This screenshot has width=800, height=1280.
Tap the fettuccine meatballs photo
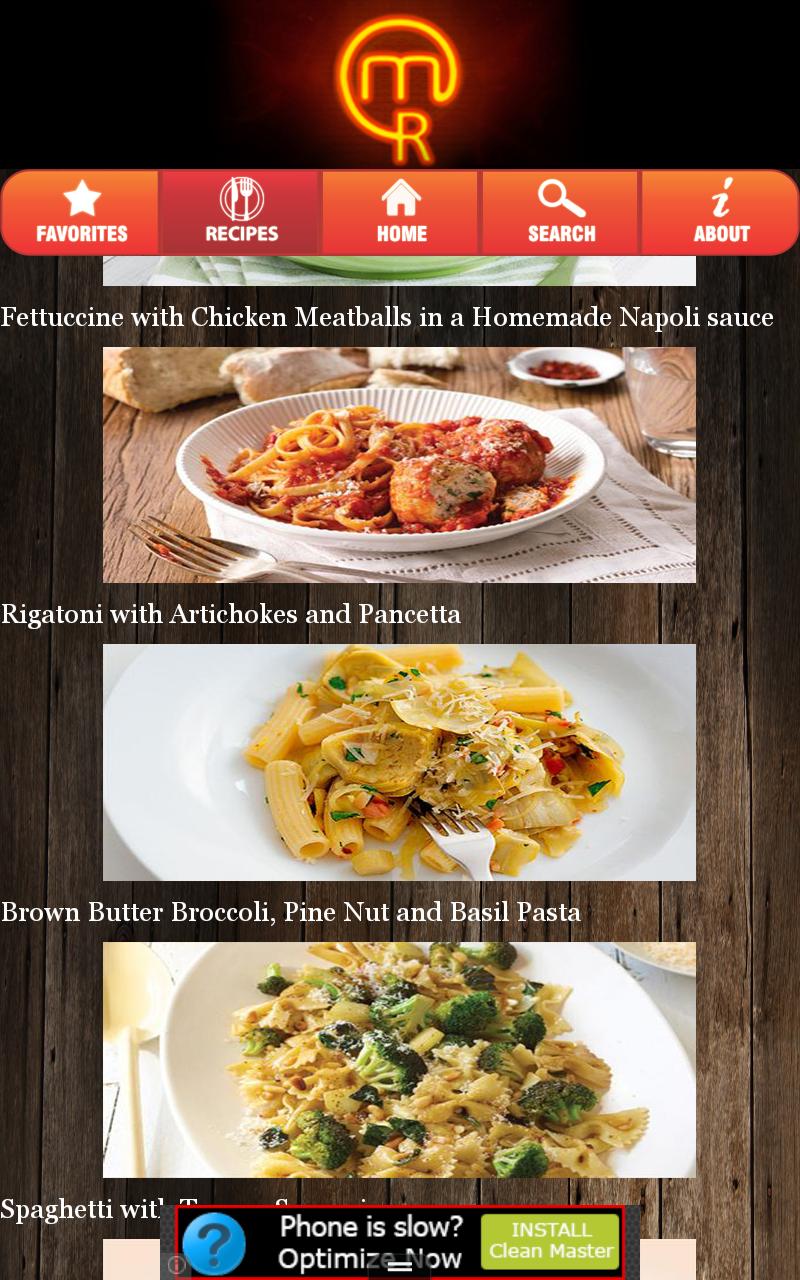point(400,463)
